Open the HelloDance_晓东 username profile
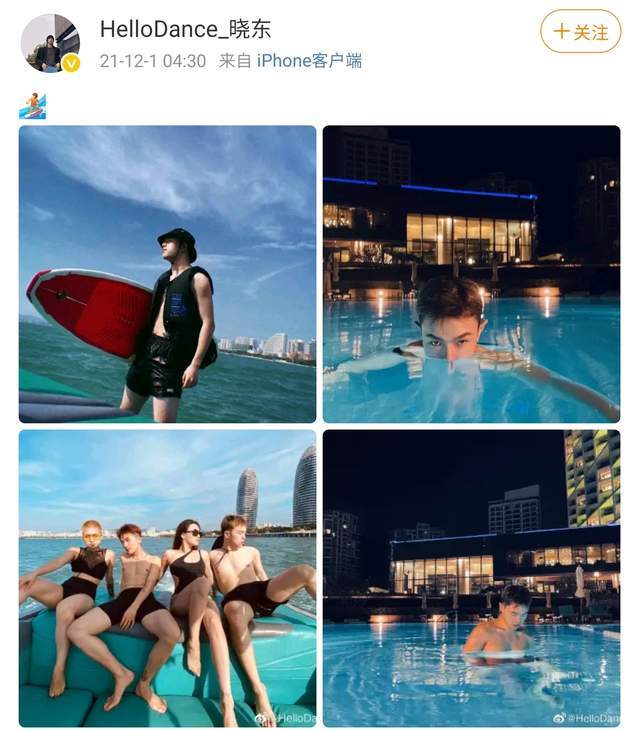Image resolution: width=640 pixels, height=731 pixels. (185, 29)
